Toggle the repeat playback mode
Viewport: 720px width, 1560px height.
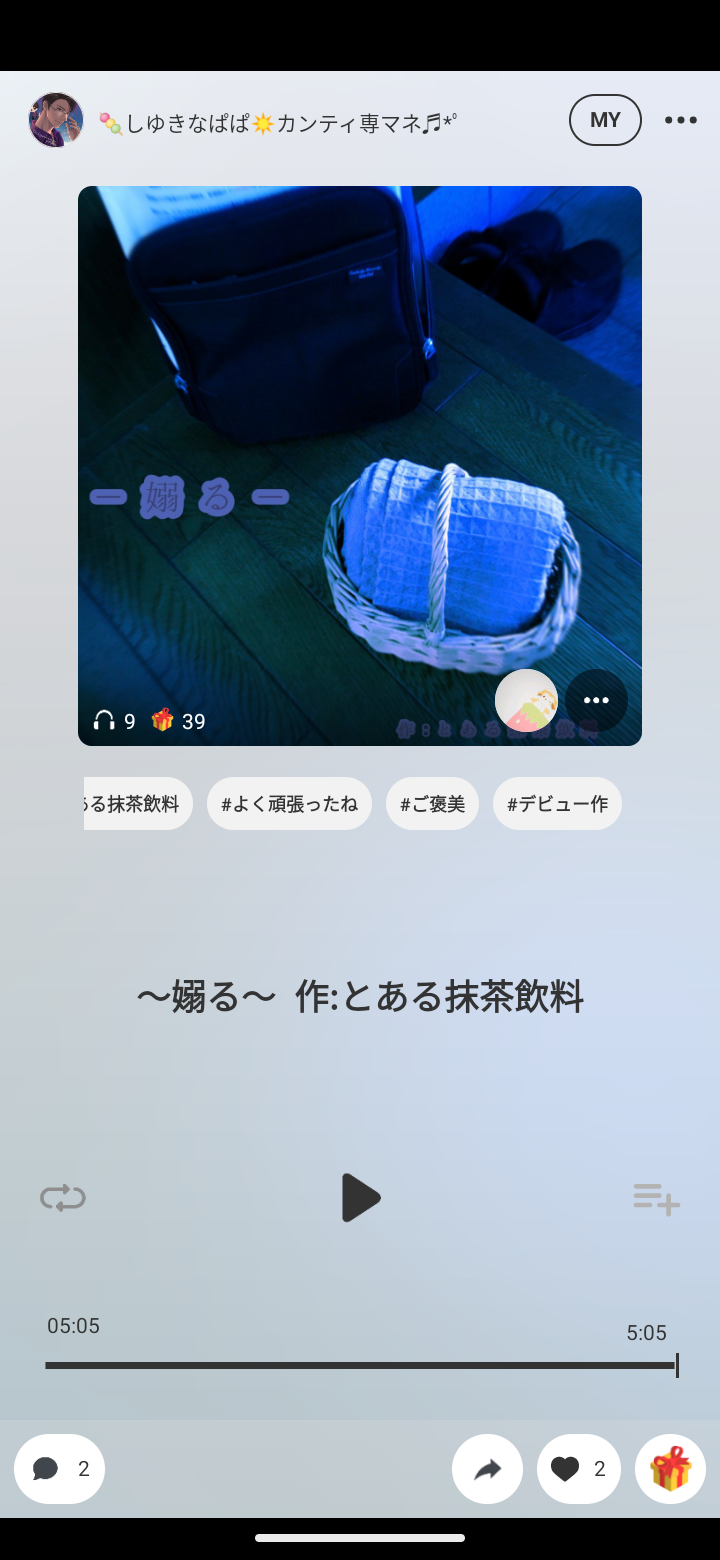click(x=63, y=1198)
